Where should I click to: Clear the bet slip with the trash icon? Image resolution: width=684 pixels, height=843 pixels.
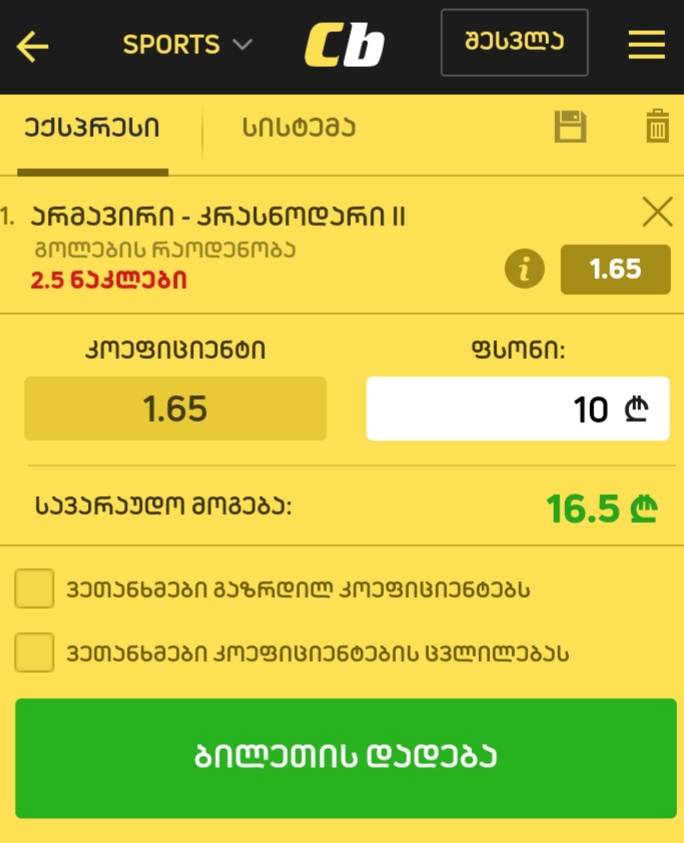pyautogui.click(x=657, y=128)
